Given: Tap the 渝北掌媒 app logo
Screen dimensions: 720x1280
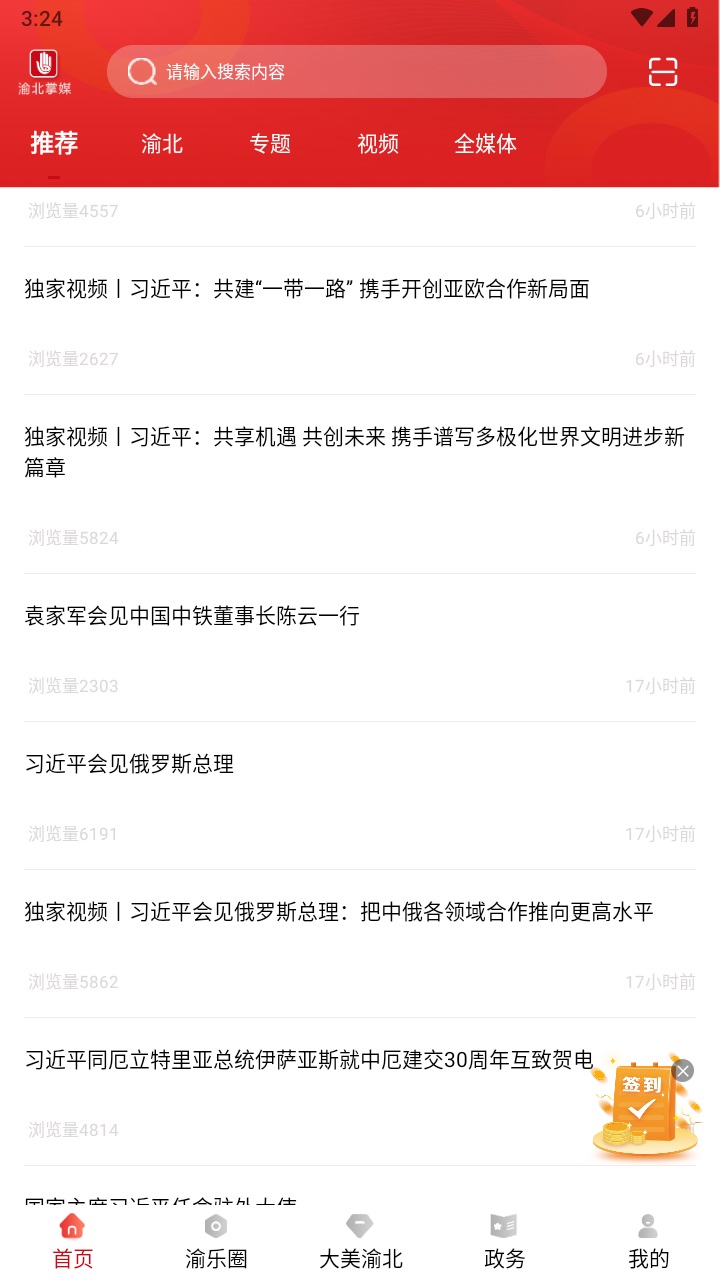Looking at the screenshot, I should 41,71.
